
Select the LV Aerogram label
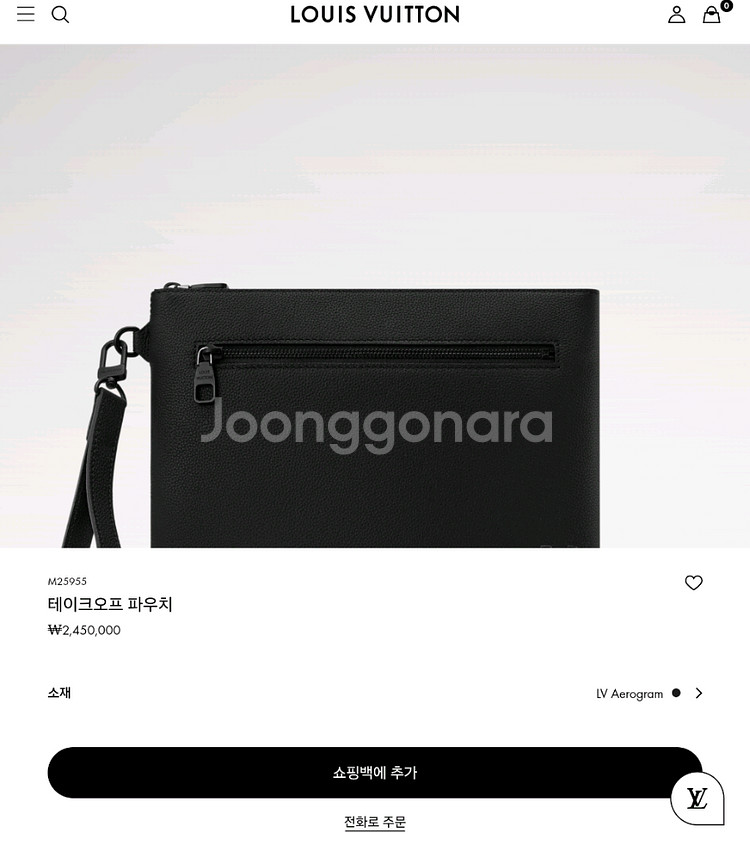[x=631, y=693]
